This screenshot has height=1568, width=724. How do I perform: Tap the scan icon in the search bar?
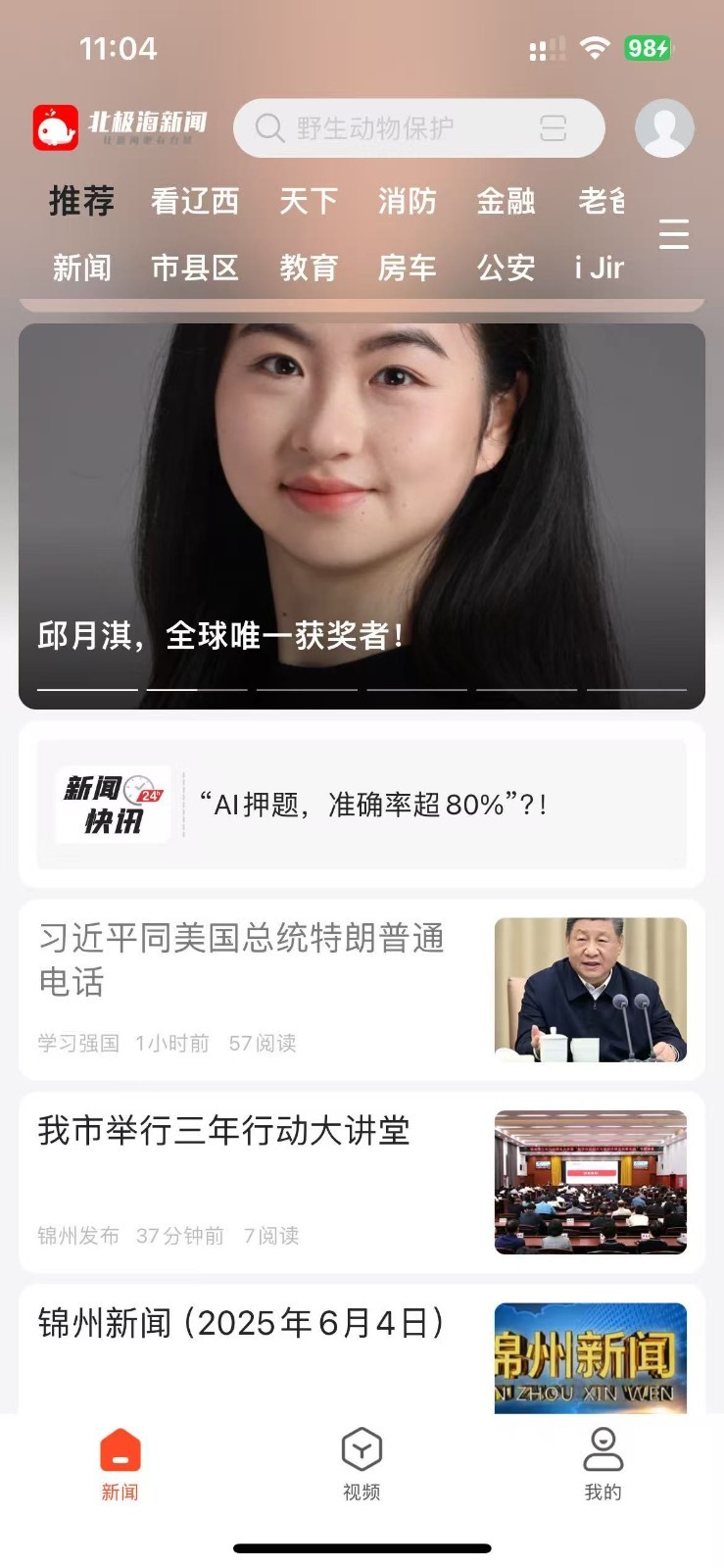[553, 128]
